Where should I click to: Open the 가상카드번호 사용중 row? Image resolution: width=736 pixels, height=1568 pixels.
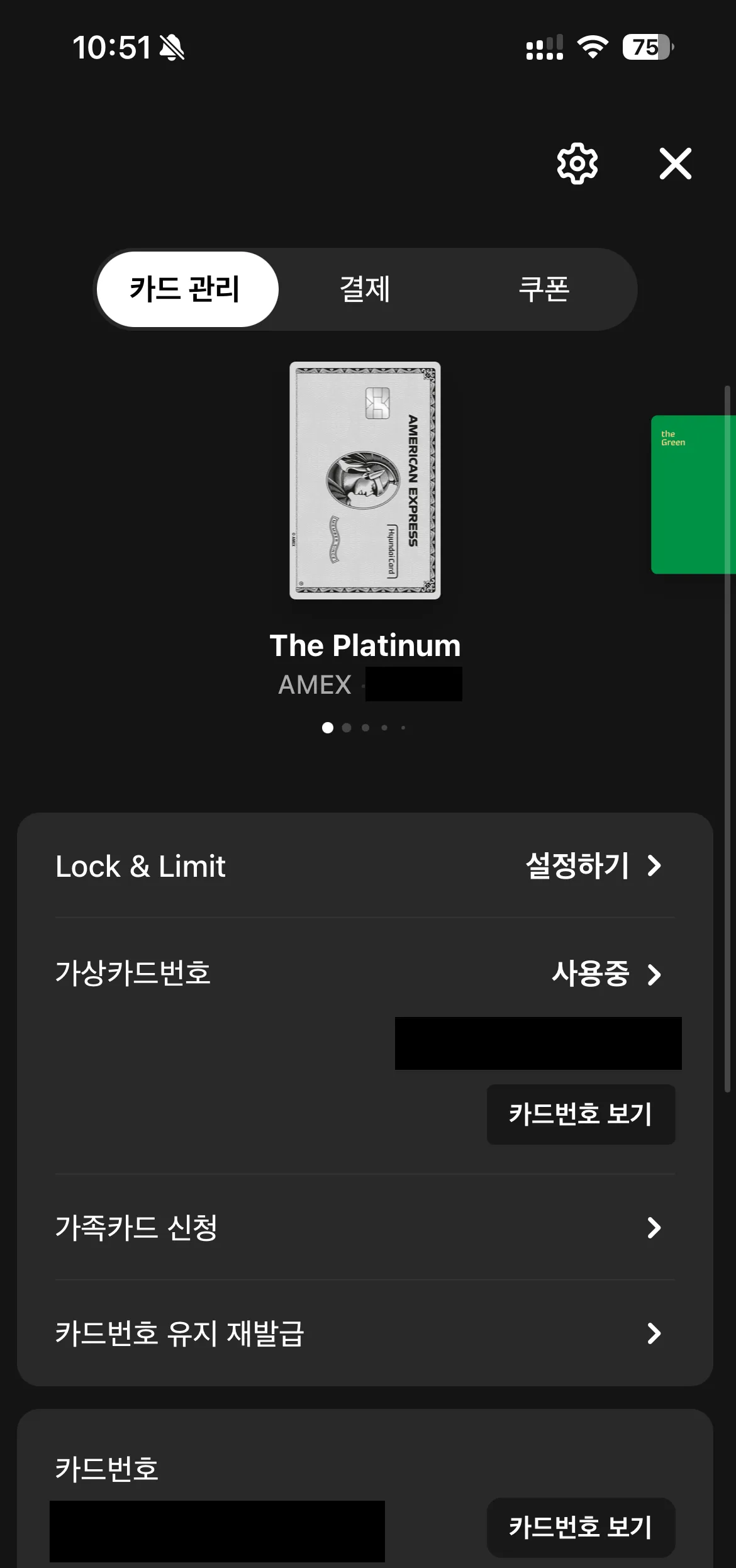(x=605, y=974)
